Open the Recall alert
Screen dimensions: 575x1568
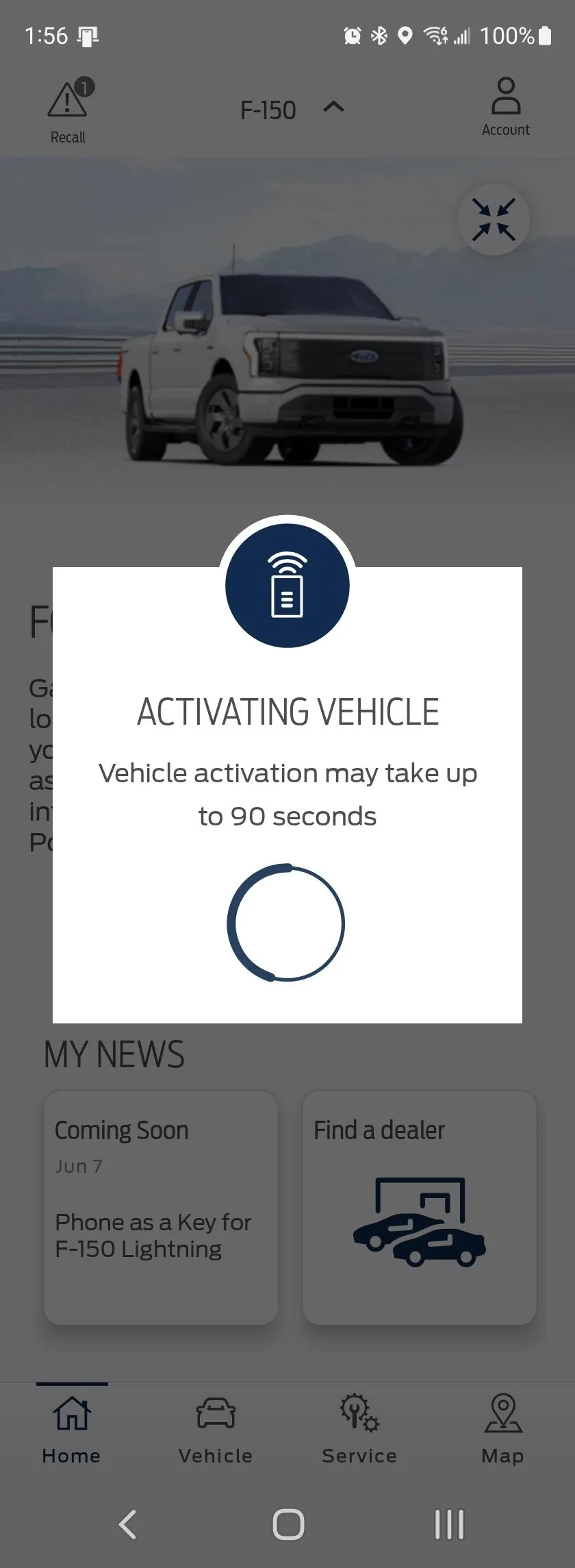(68, 110)
